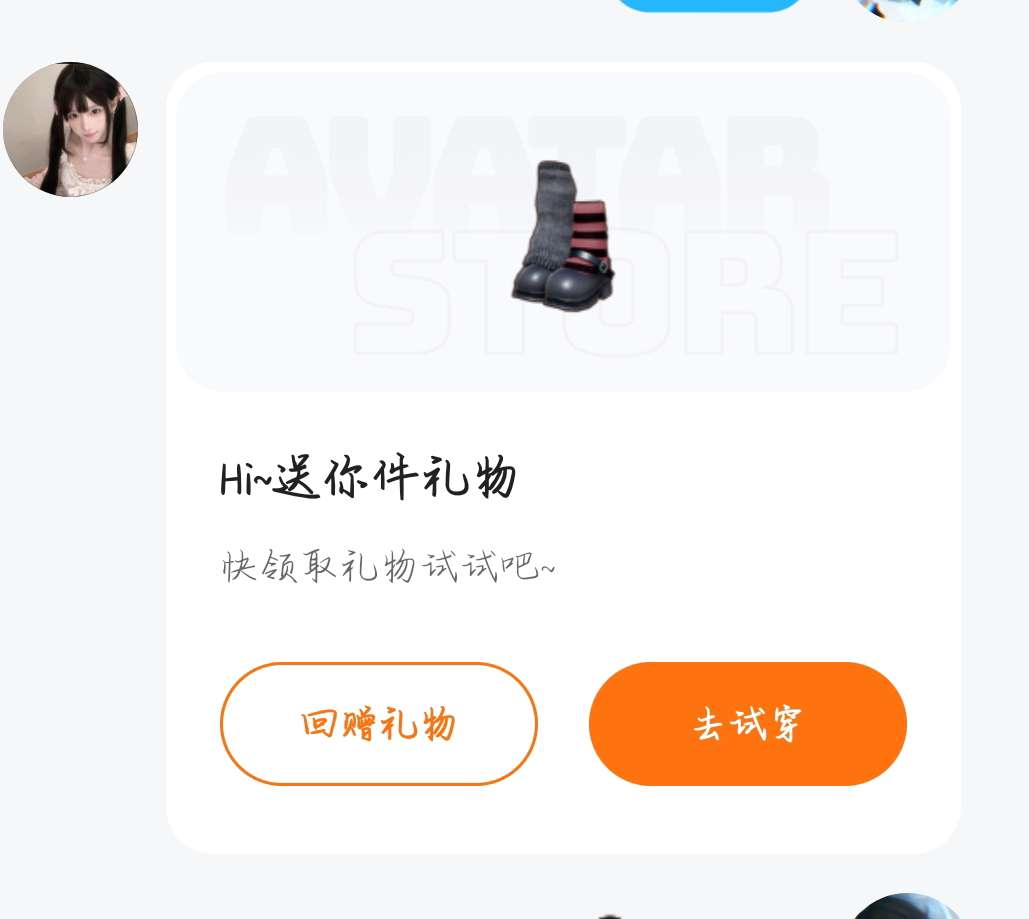Try on the gift with 去试穿
This screenshot has width=1029, height=919.
tap(747, 723)
